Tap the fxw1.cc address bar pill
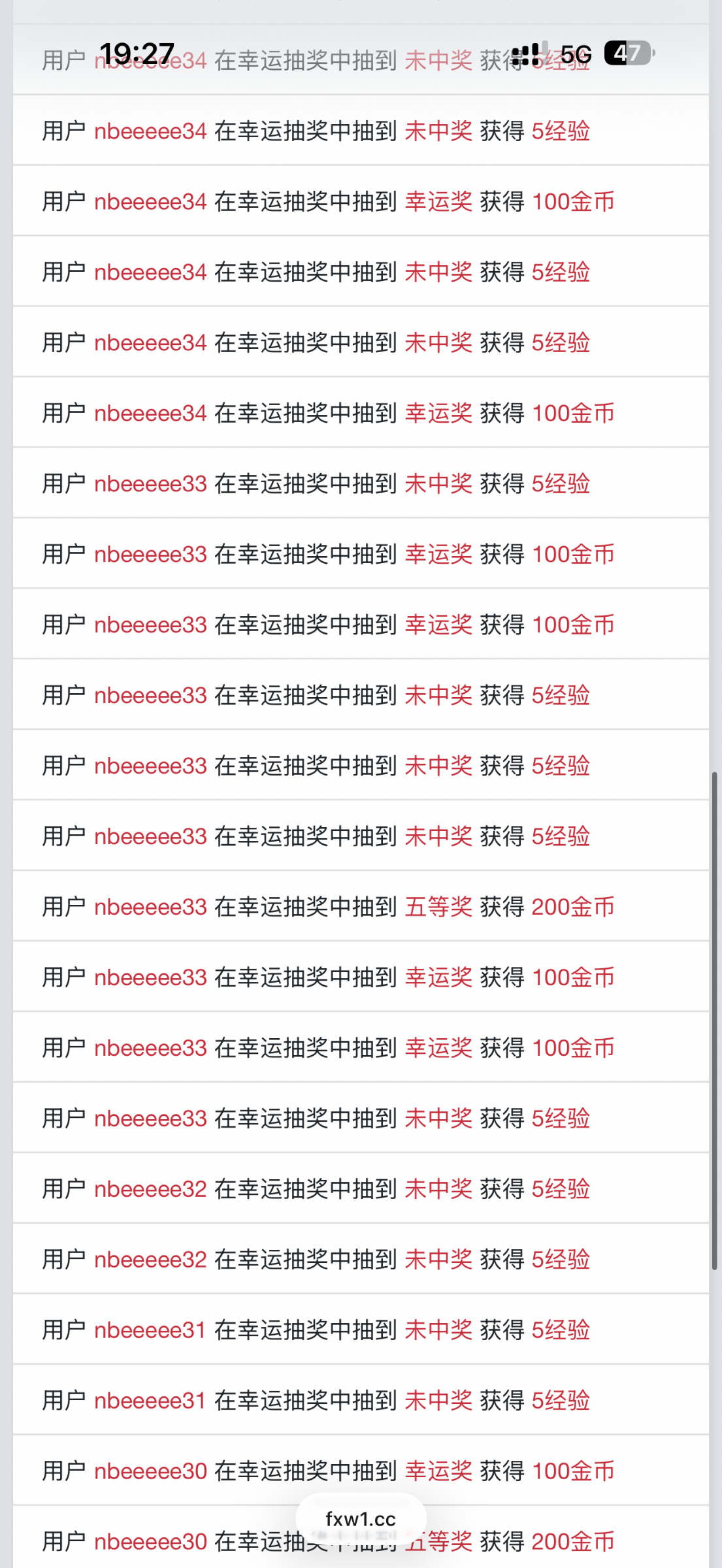Image resolution: width=722 pixels, height=1568 pixels. (361, 1519)
